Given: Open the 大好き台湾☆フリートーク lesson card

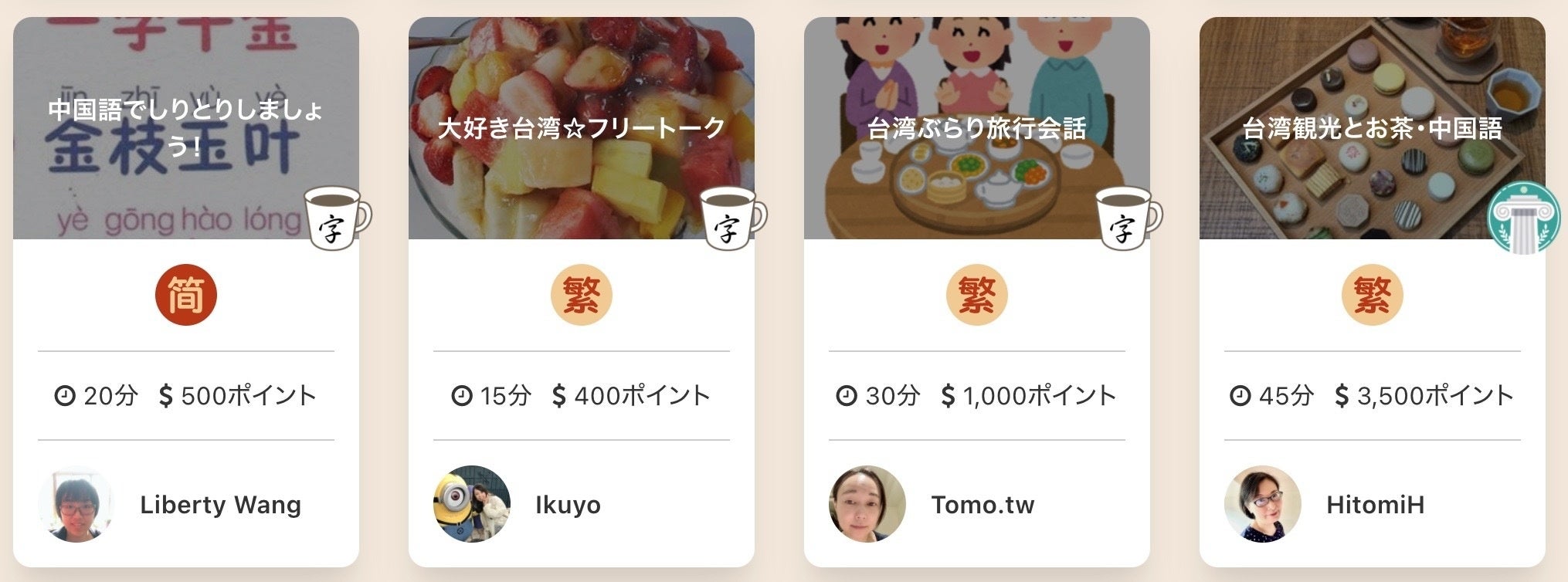Looking at the screenshot, I should tap(581, 127).
